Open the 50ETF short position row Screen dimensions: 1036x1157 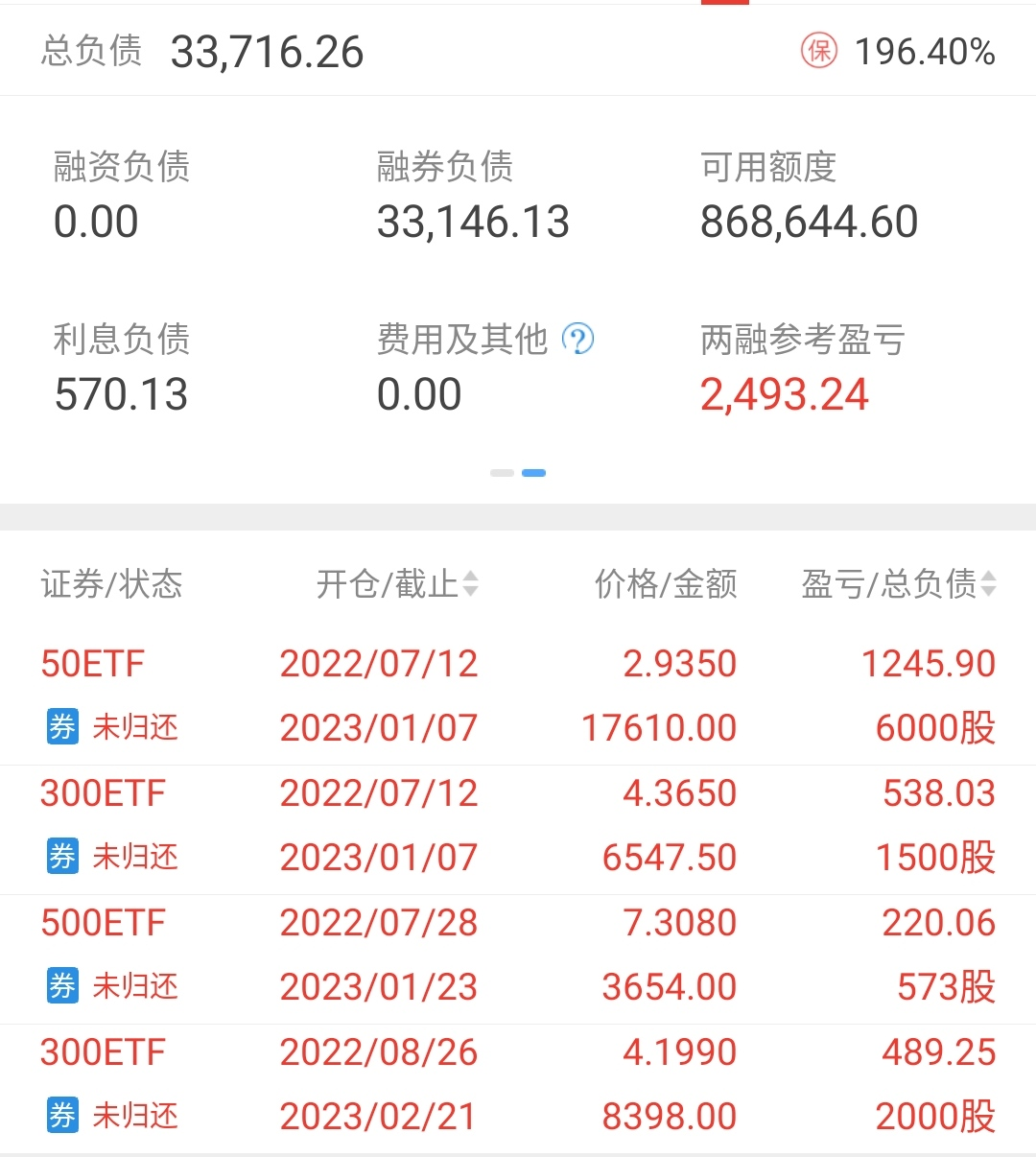pyautogui.click(x=518, y=696)
